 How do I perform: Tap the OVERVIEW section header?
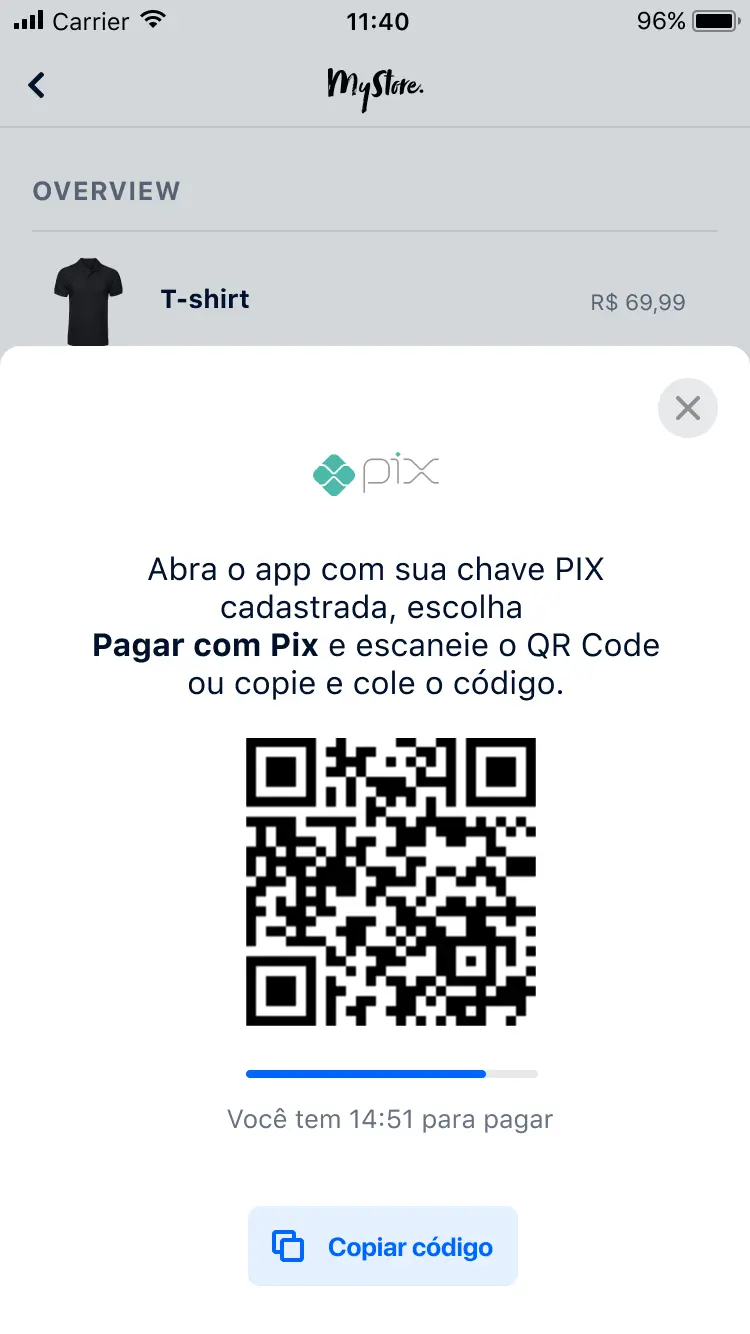click(x=107, y=191)
